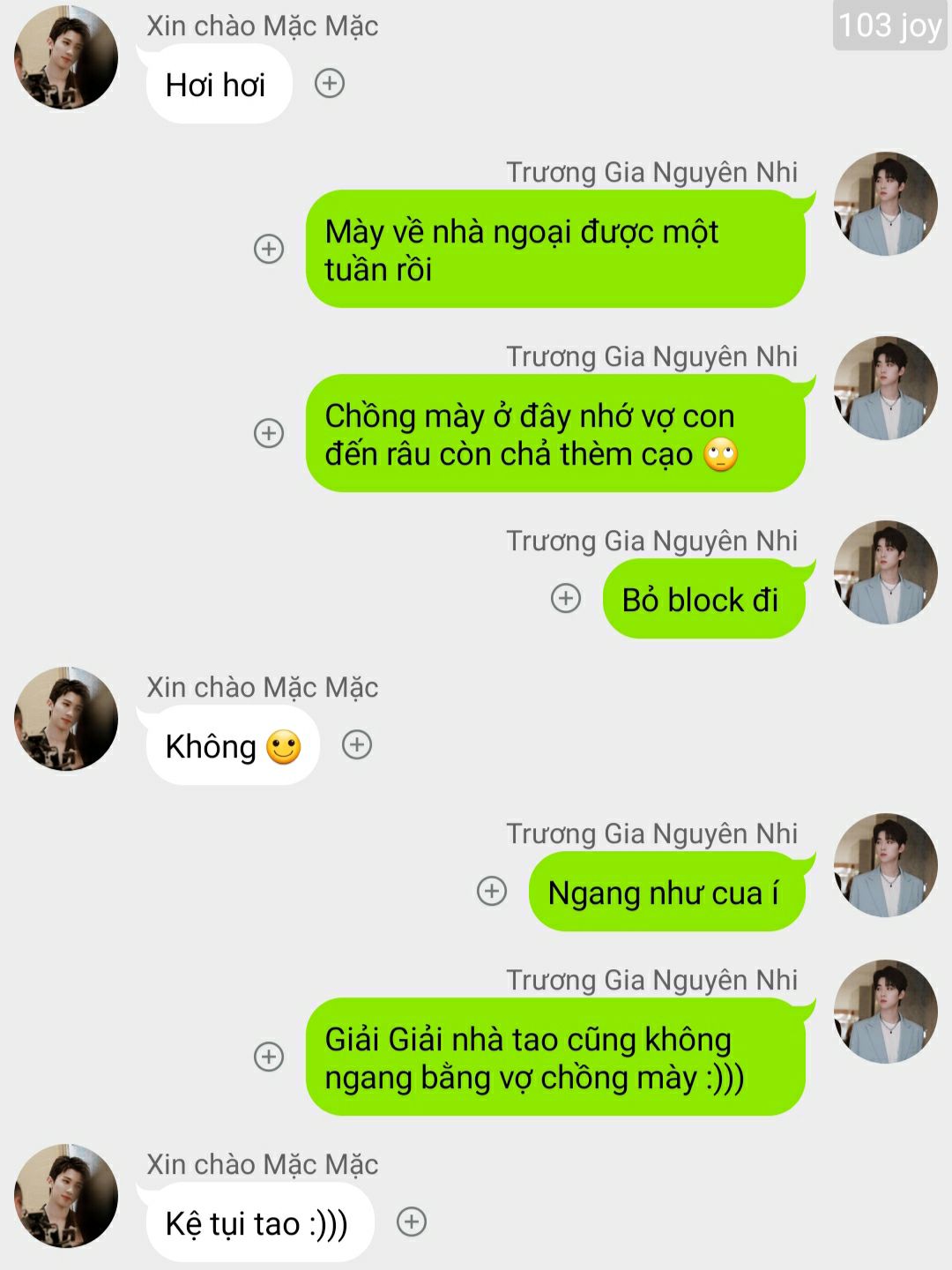Tap the plus icon beside "Mày về nhà ngoại" message
The width and height of the screenshot is (952, 1270).
[269, 249]
